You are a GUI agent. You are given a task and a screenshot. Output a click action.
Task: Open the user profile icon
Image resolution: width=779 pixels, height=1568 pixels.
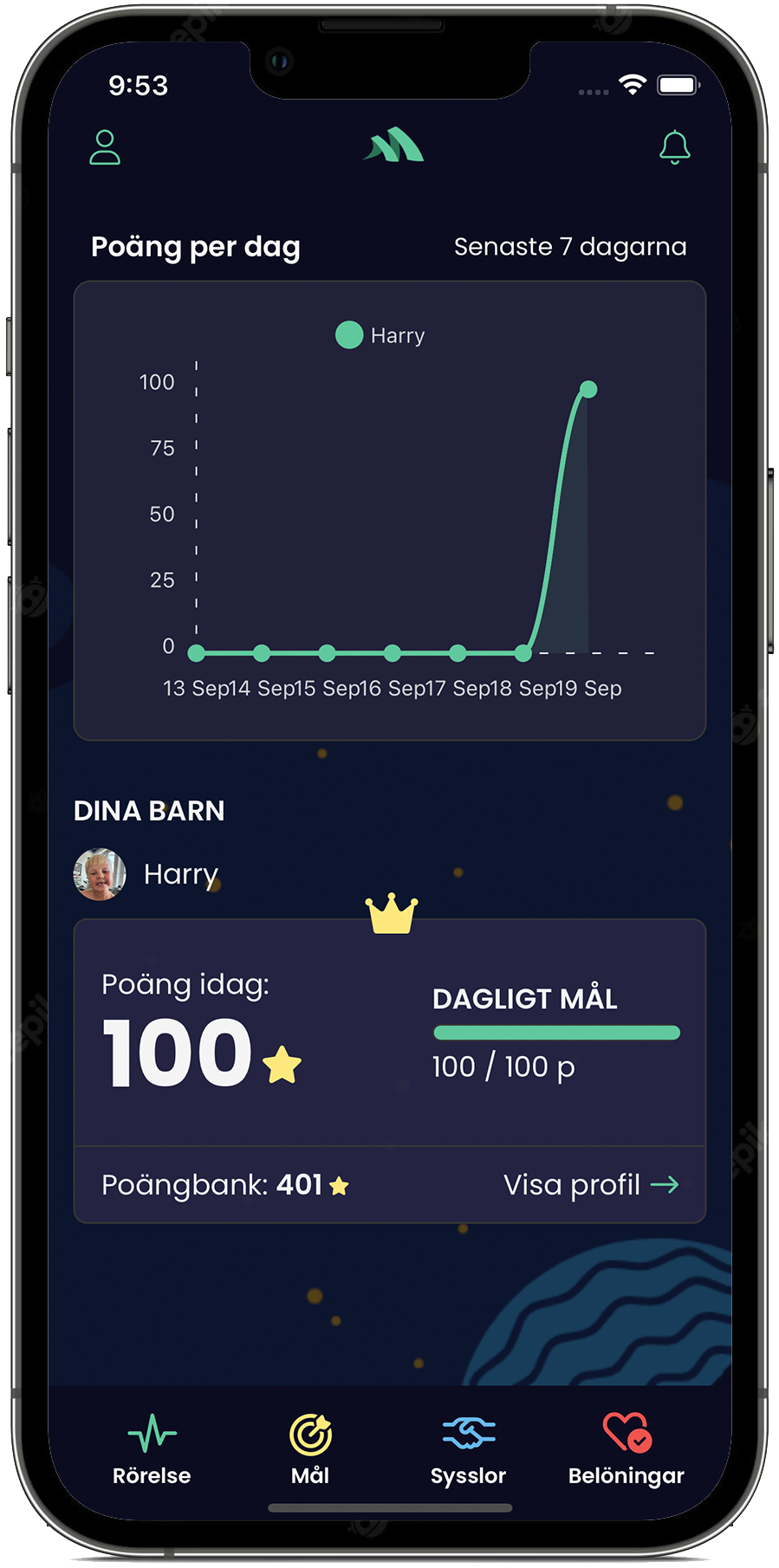(x=105, y=147)
